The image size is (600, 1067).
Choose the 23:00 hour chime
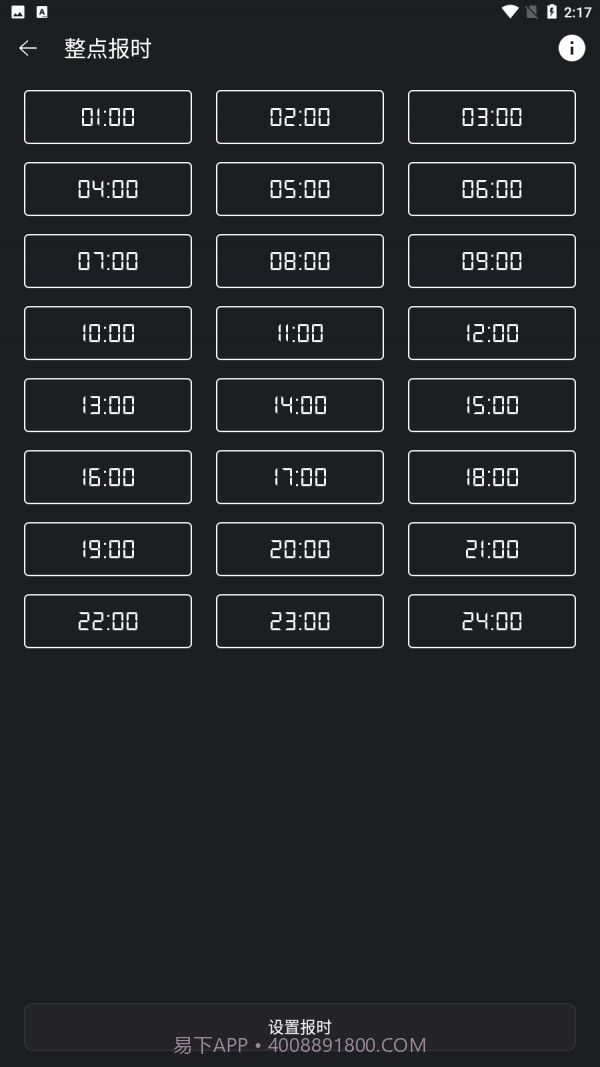coord(300,621)
